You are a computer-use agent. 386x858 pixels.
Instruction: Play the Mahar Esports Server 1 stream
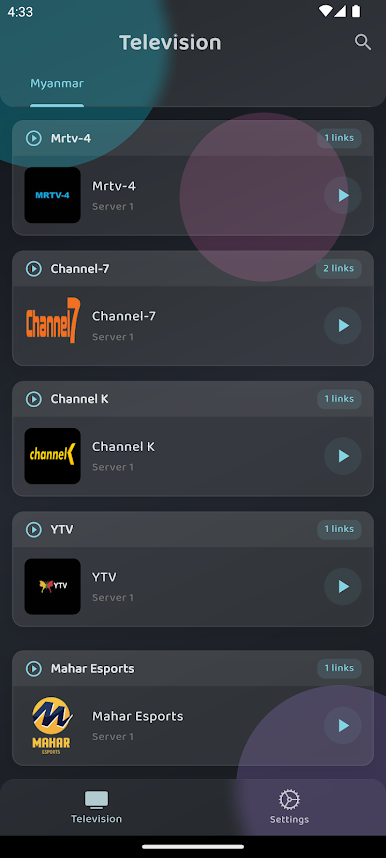point(343,726)
